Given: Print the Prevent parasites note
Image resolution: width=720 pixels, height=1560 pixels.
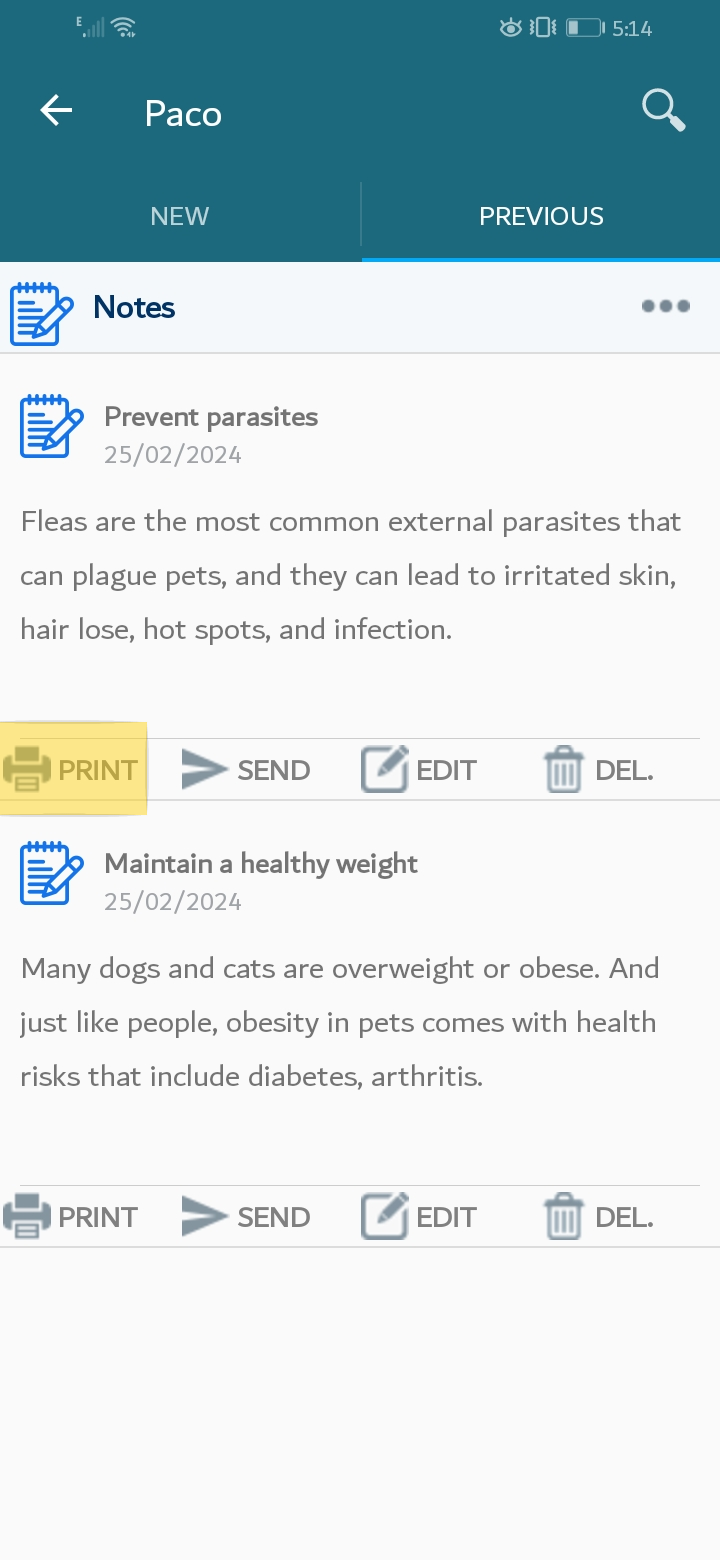Looking at the screenshot, I should [x=72, y=770].
